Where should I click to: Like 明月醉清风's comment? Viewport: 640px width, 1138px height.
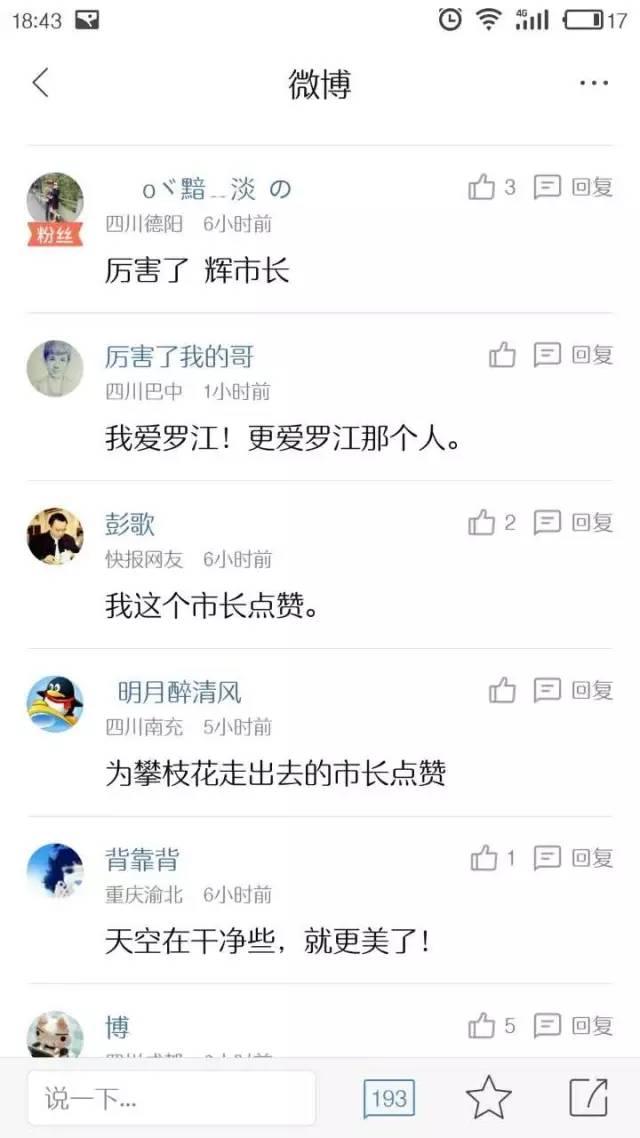coord(502,690)
